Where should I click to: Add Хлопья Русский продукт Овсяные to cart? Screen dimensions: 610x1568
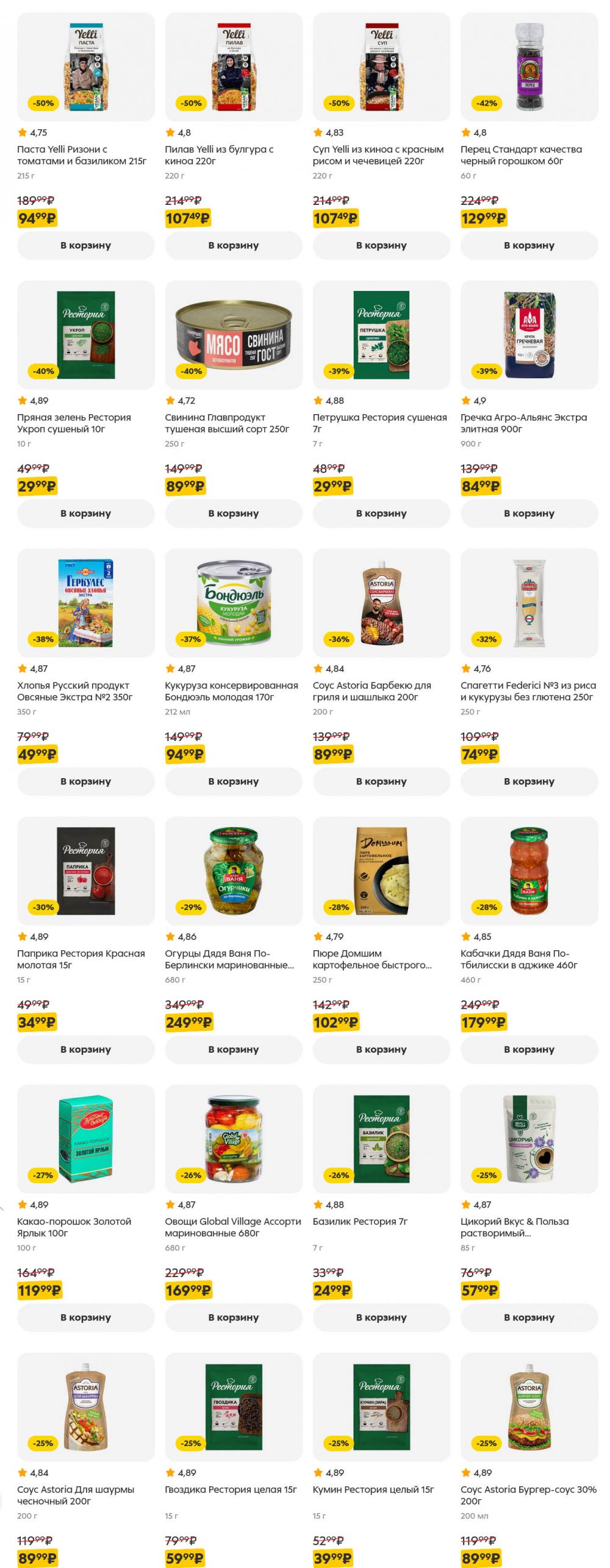85,781
